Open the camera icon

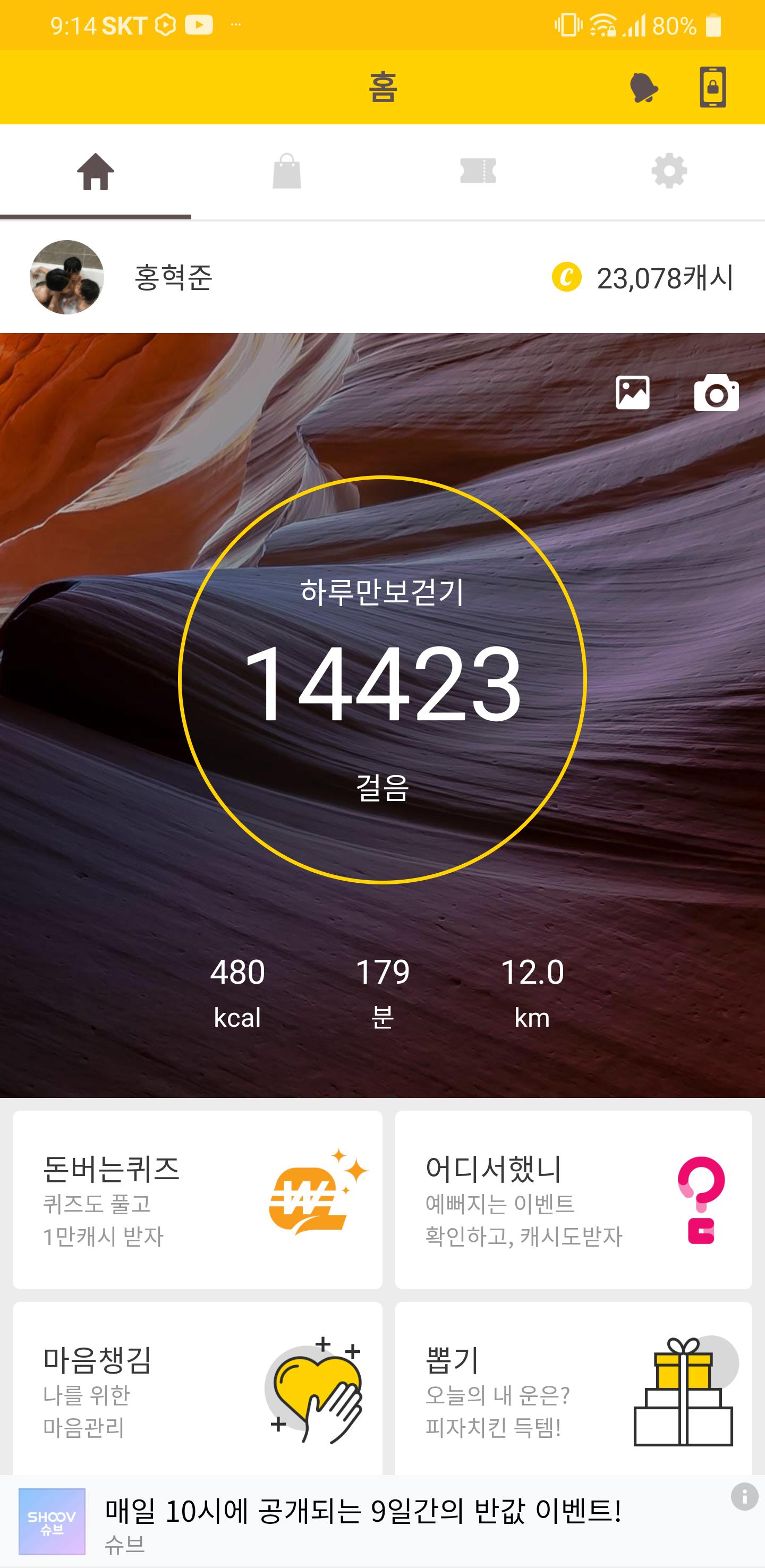click(716, 393)
